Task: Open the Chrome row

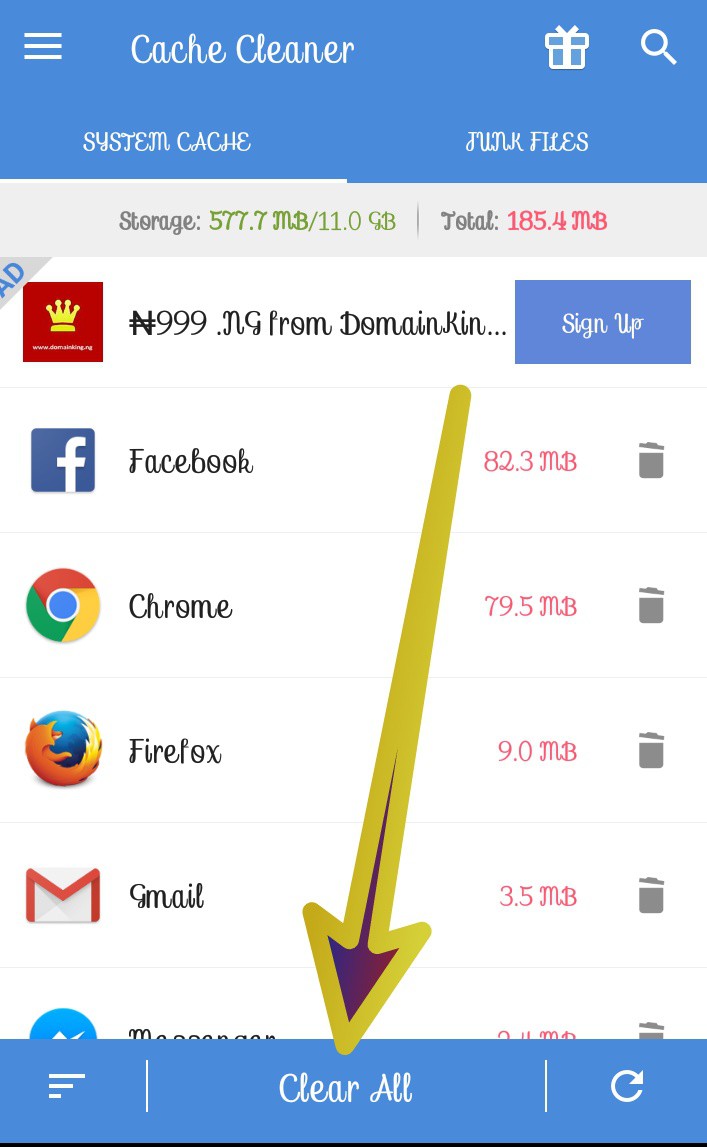Action: [353, 606]
